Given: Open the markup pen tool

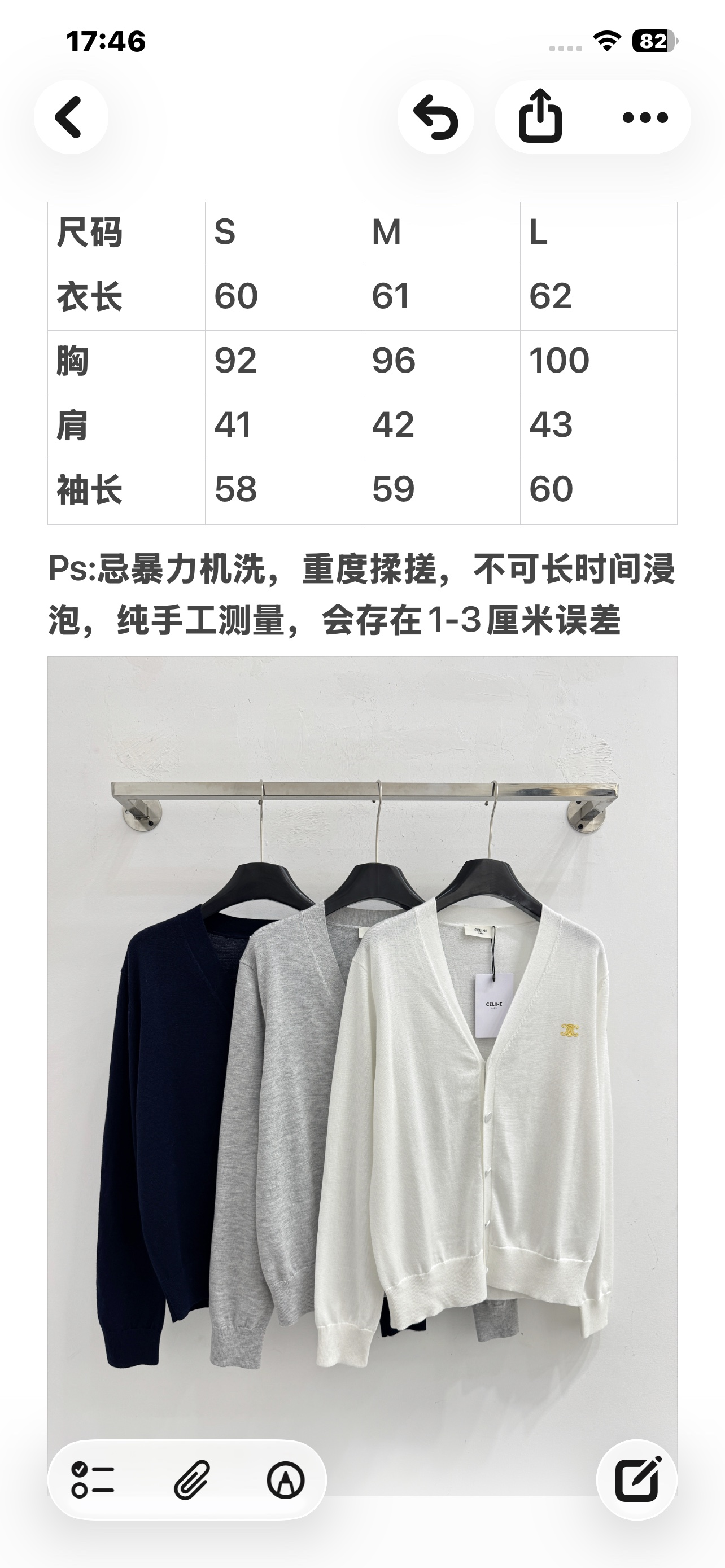Looking at the screenshot, I should pyautogui.click(x=286, y=1480).
